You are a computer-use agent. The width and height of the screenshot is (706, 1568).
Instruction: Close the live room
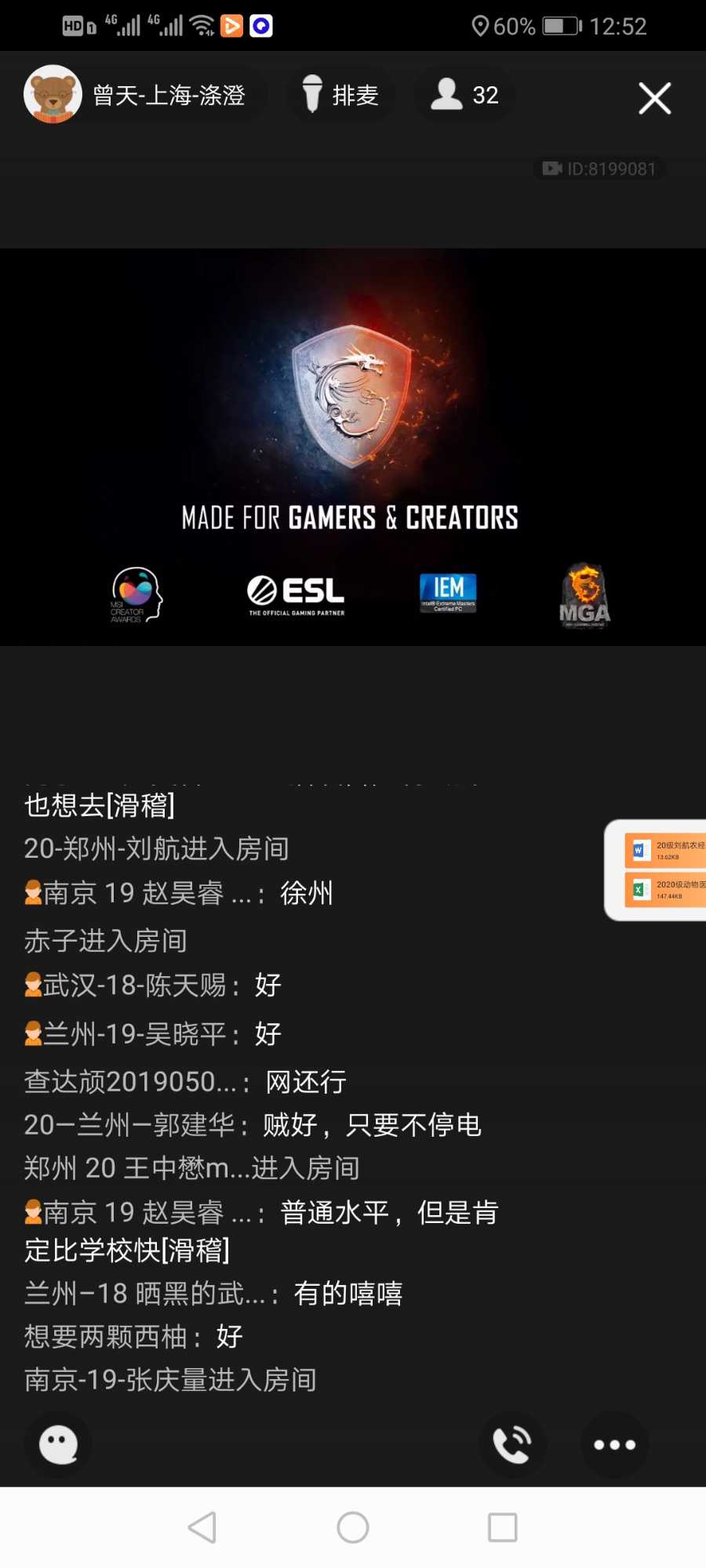[654, 98]
